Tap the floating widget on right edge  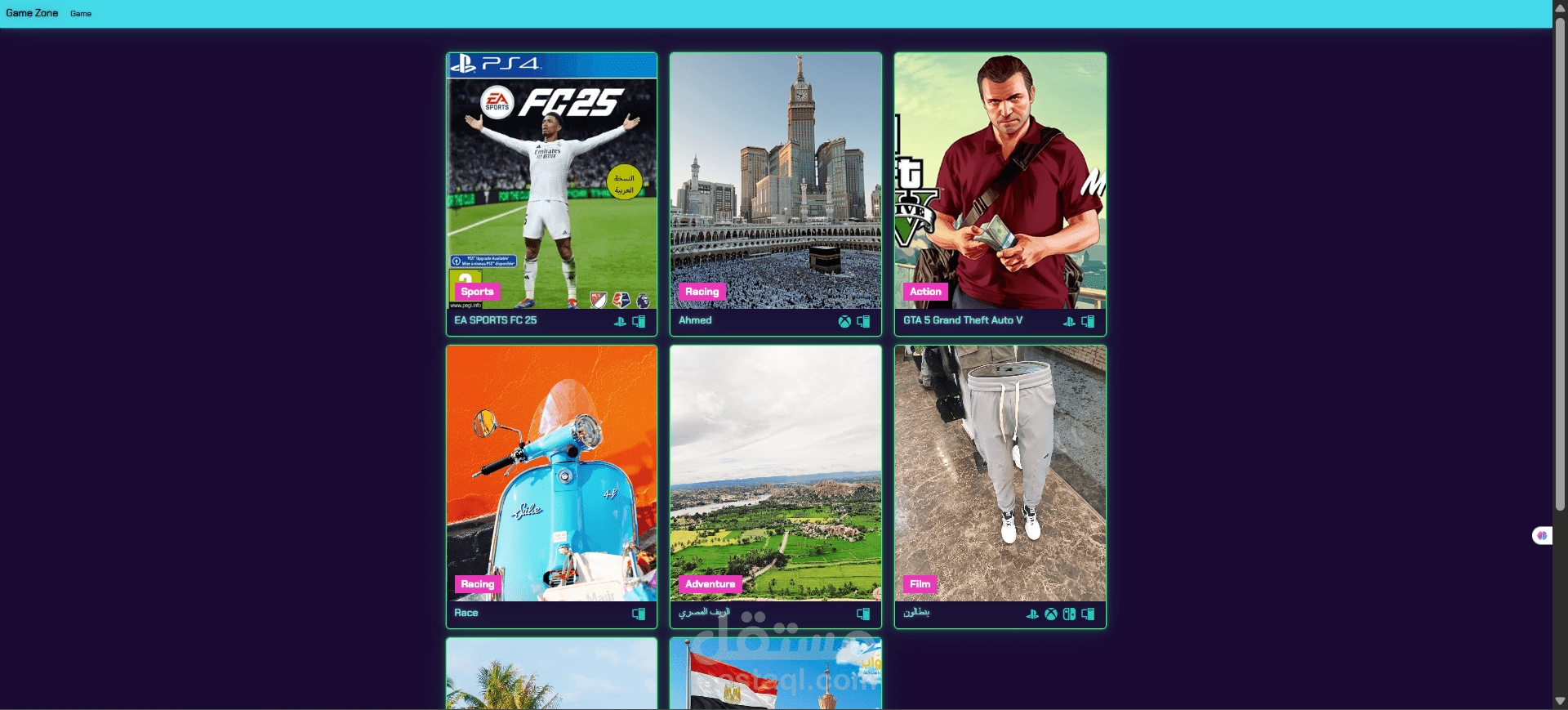[x=1541, y=536]
